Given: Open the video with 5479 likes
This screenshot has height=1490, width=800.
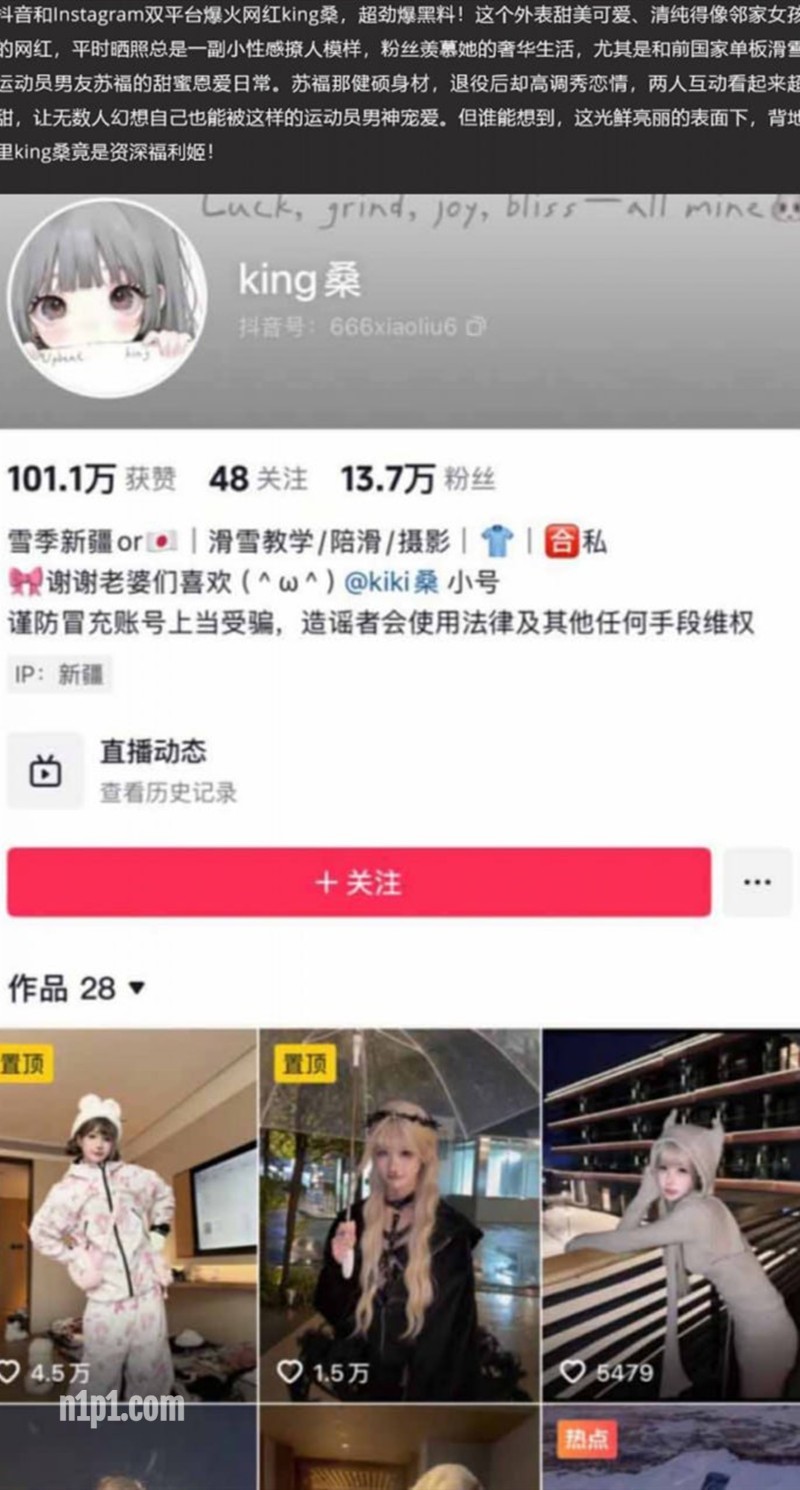Looking at the screenshot, I should tap(672, 1215).
